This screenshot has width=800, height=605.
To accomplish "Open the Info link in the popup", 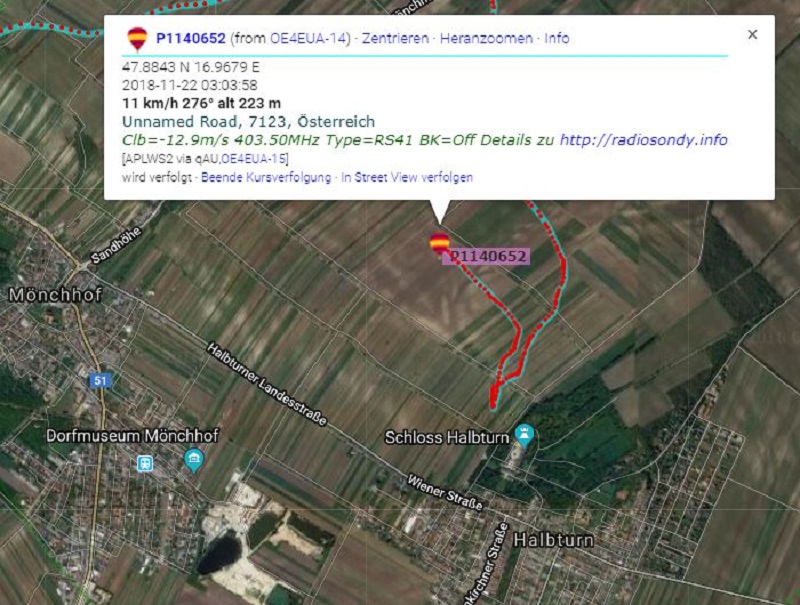I will tap(557, 39).
